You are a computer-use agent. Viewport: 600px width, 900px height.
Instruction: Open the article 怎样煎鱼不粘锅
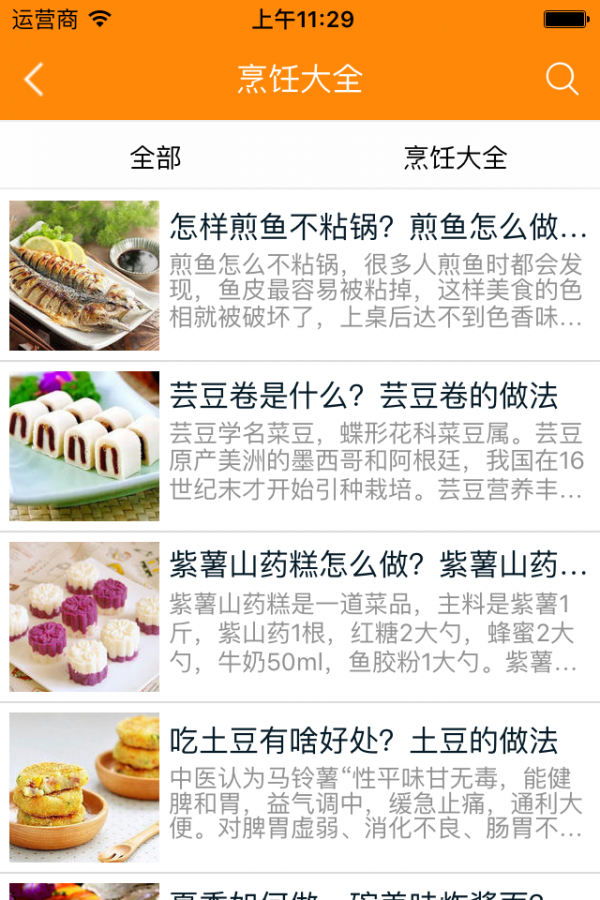point(378,228)
